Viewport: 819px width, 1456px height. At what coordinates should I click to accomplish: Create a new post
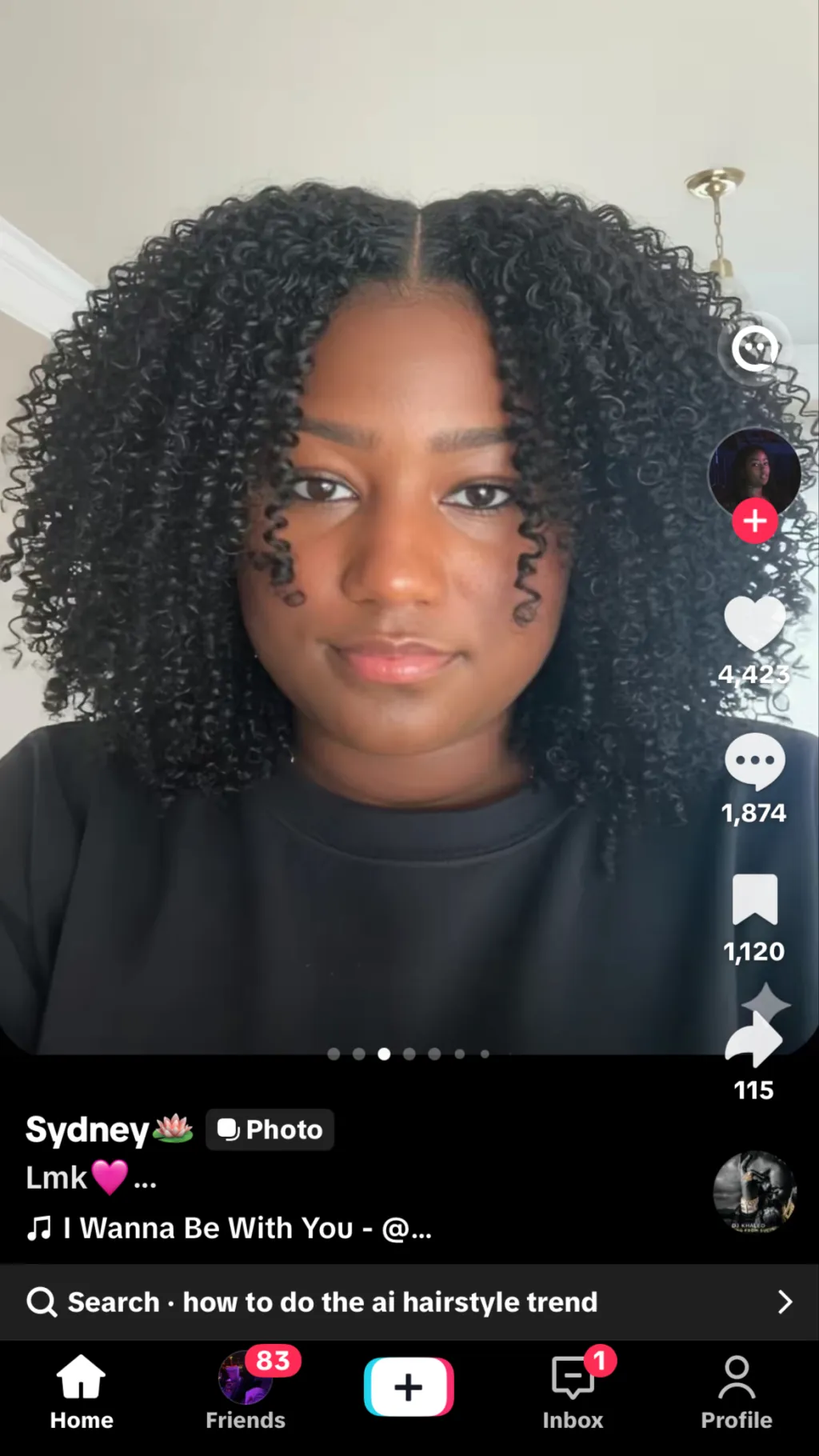coord(409,1386)
